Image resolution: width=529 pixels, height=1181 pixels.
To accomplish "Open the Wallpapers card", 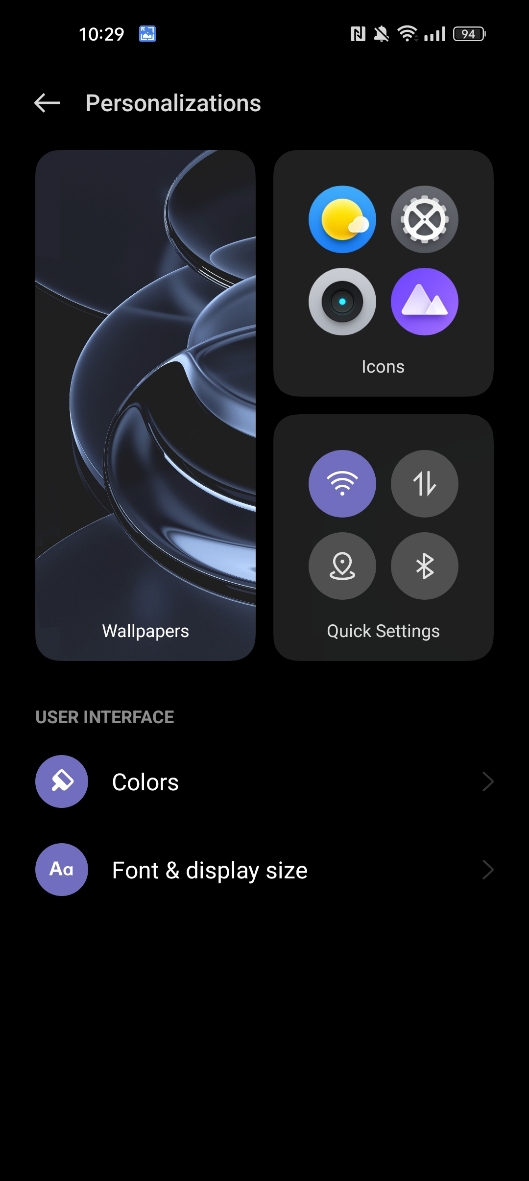I will [145, 405].
